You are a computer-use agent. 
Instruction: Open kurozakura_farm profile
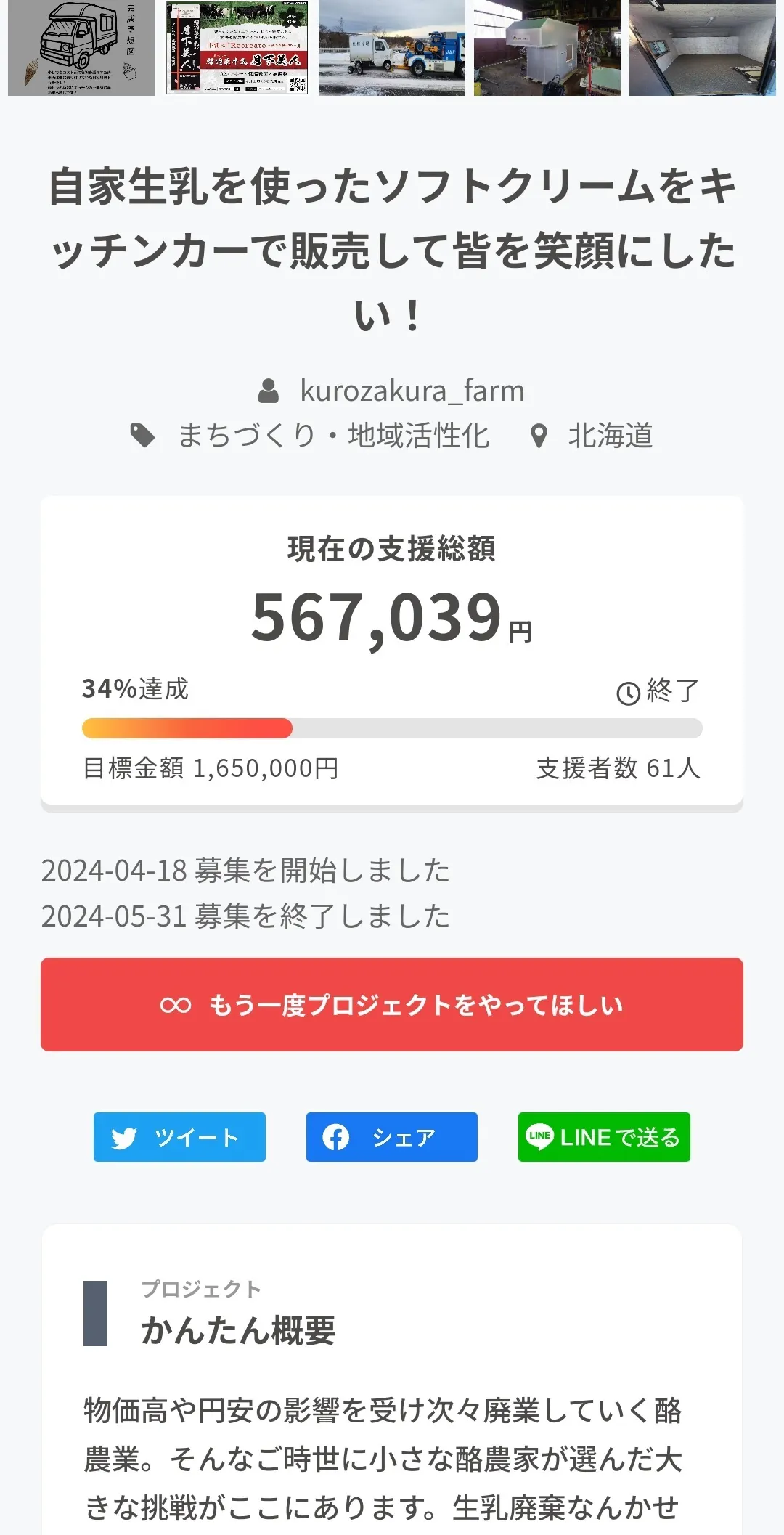pyautogui.click(x=412, y=391)
